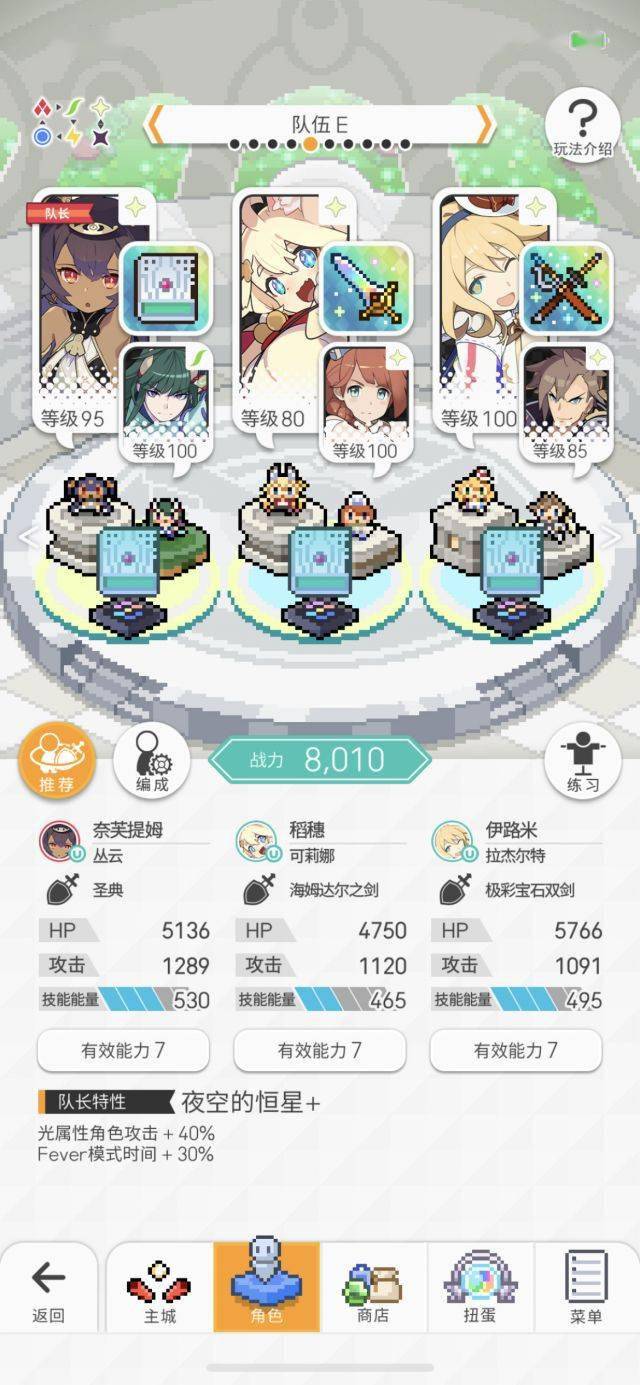
Task: Go to the previous team with left arrow
Action: pyautogui.click(x=155, y=124)
